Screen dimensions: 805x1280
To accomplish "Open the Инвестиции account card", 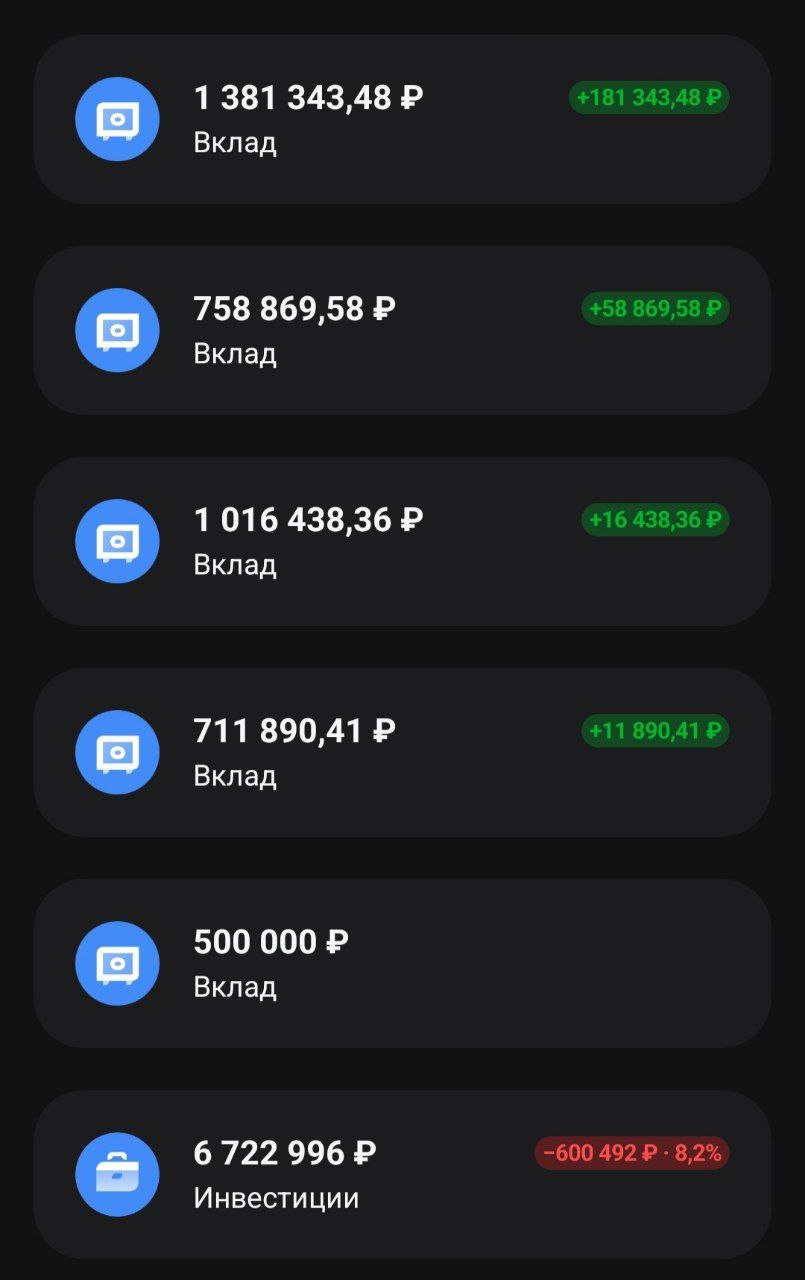I will pyautogui.click(x=402, y=1174).
